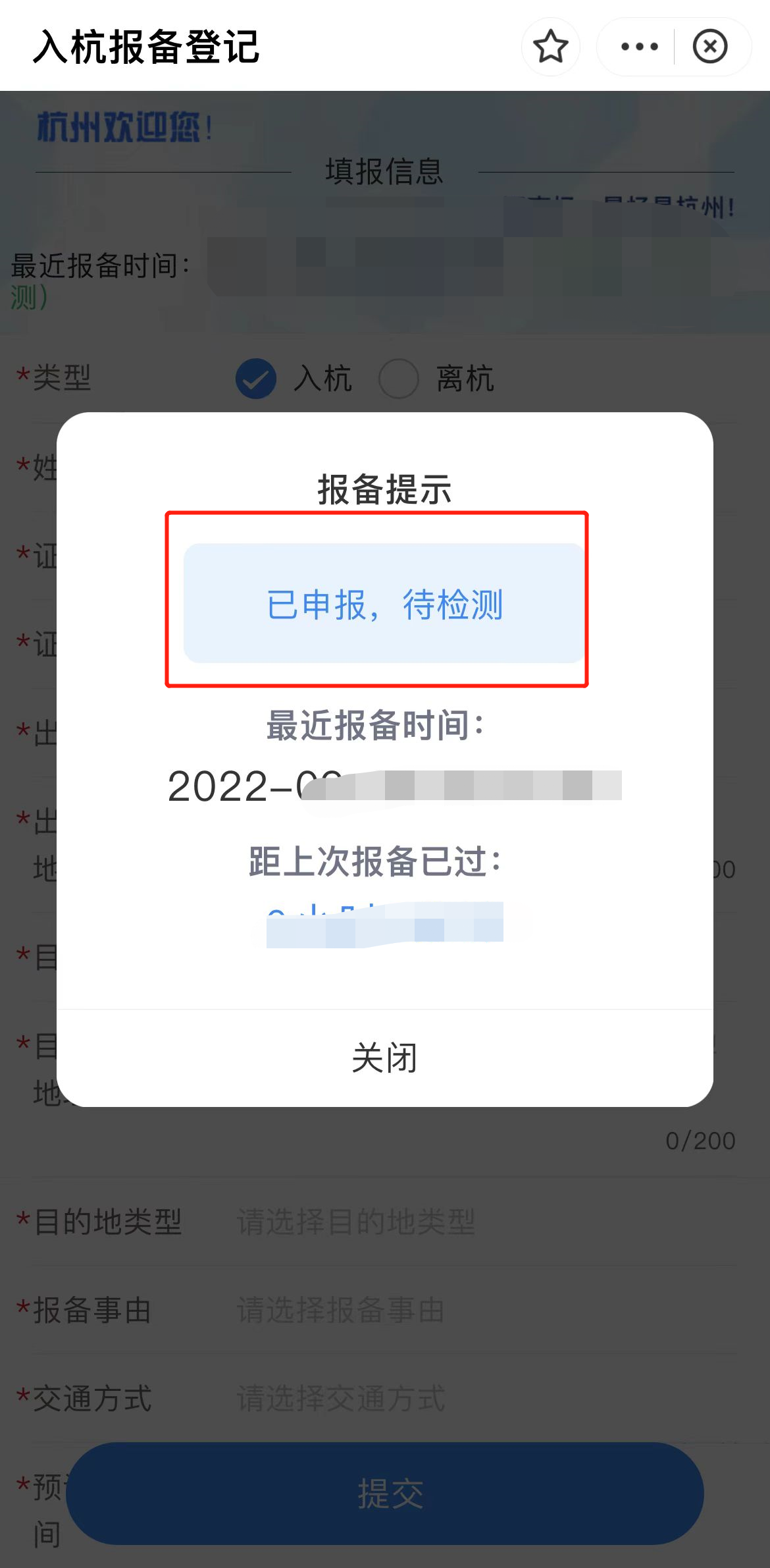
Task: Select the 入杭 type option
Action: point(294,379)
